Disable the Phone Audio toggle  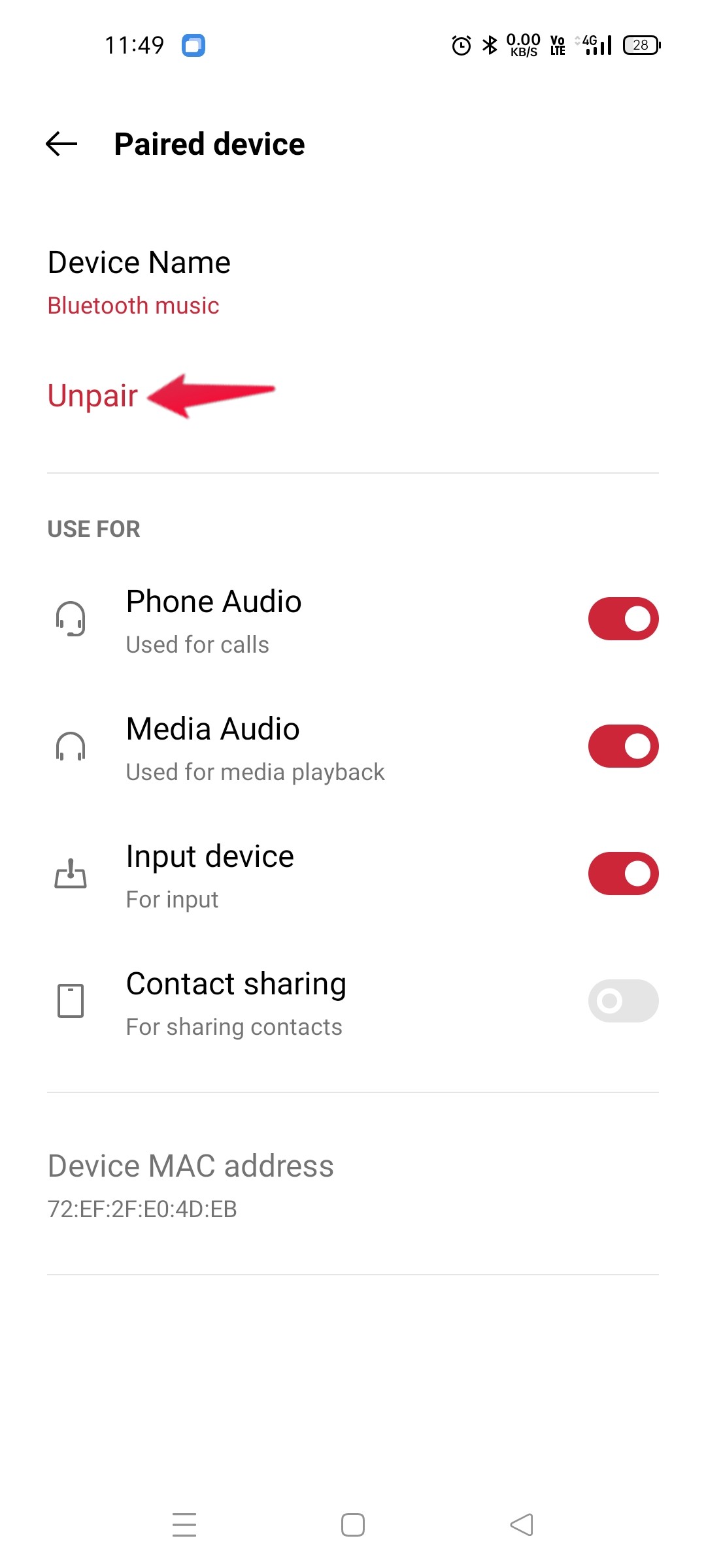point(622,617)
